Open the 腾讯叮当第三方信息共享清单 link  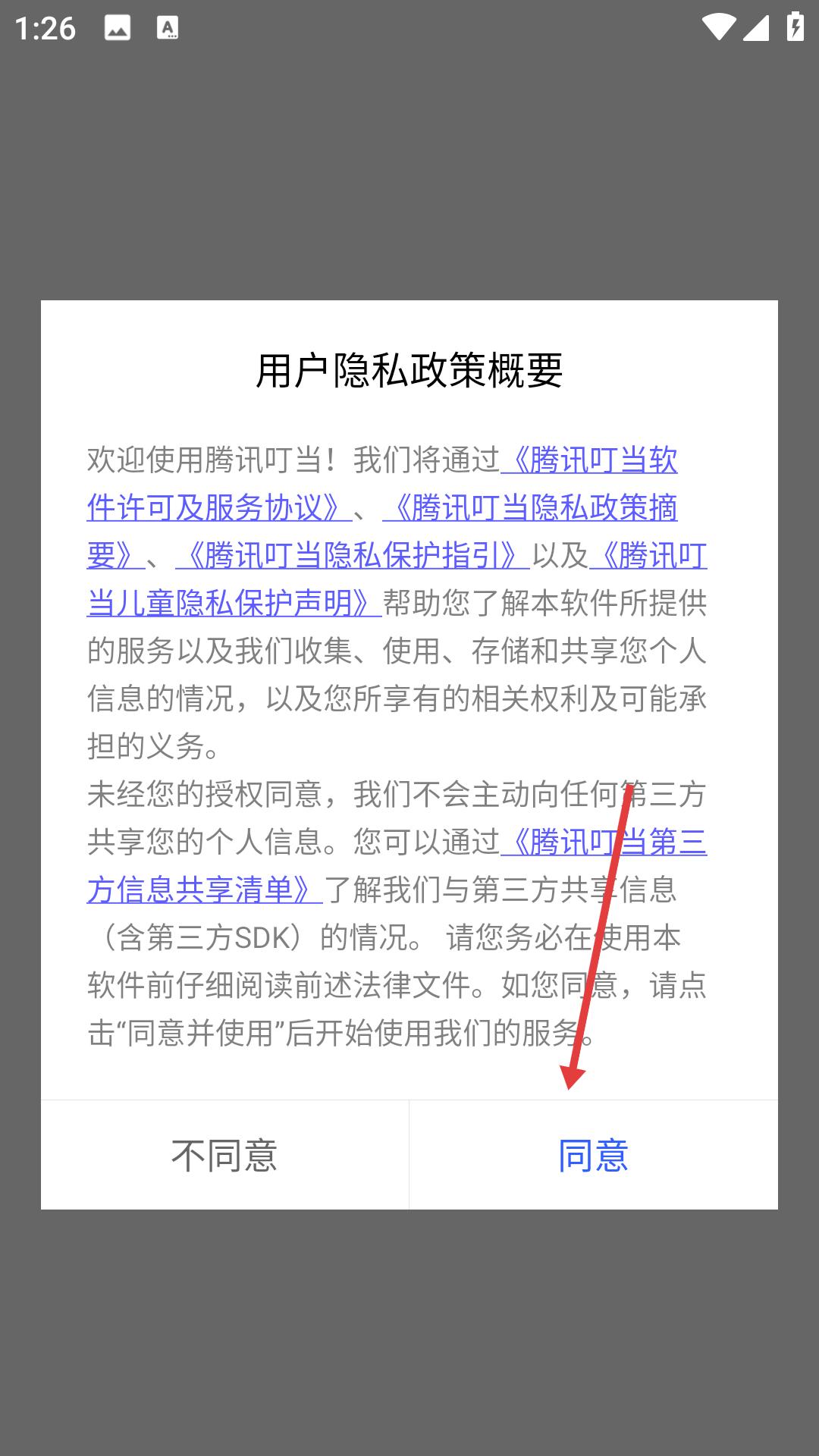coord(604,843)
